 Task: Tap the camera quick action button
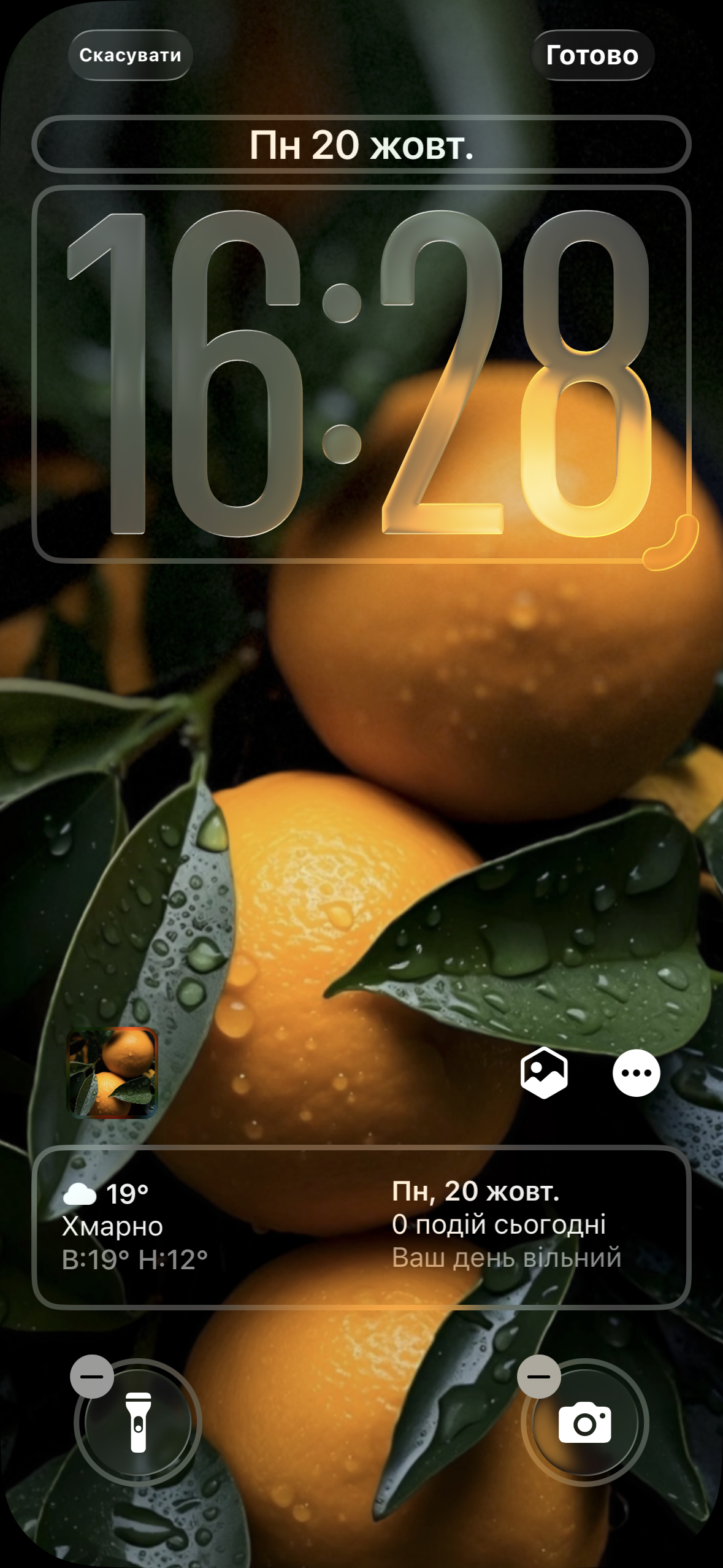[x=585, y=1423]
